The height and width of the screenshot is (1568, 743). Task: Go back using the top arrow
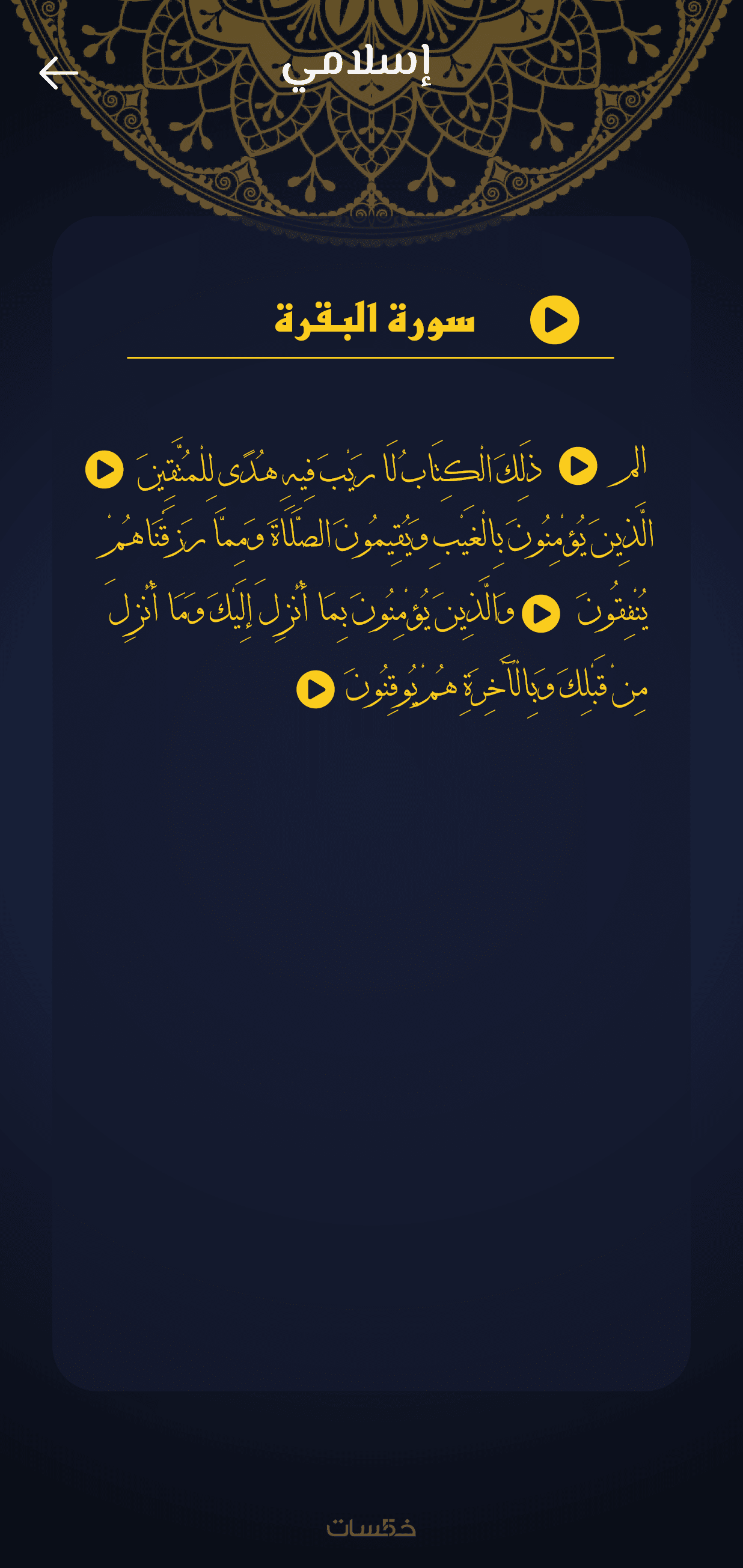pyautogui.click(x=58, y=73)
